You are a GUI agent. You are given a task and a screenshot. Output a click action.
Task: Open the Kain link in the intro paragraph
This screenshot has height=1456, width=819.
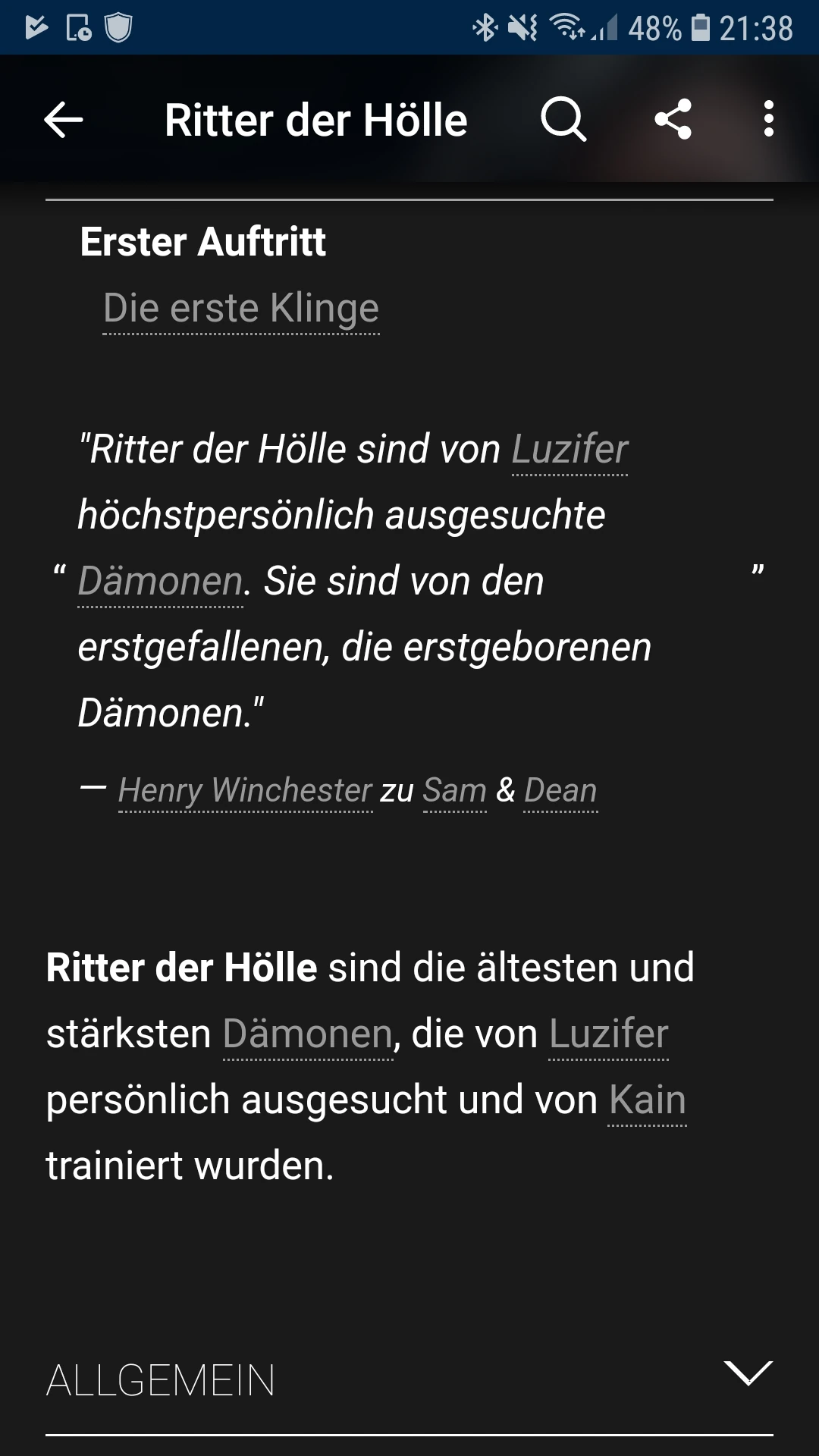(647, 1100)
